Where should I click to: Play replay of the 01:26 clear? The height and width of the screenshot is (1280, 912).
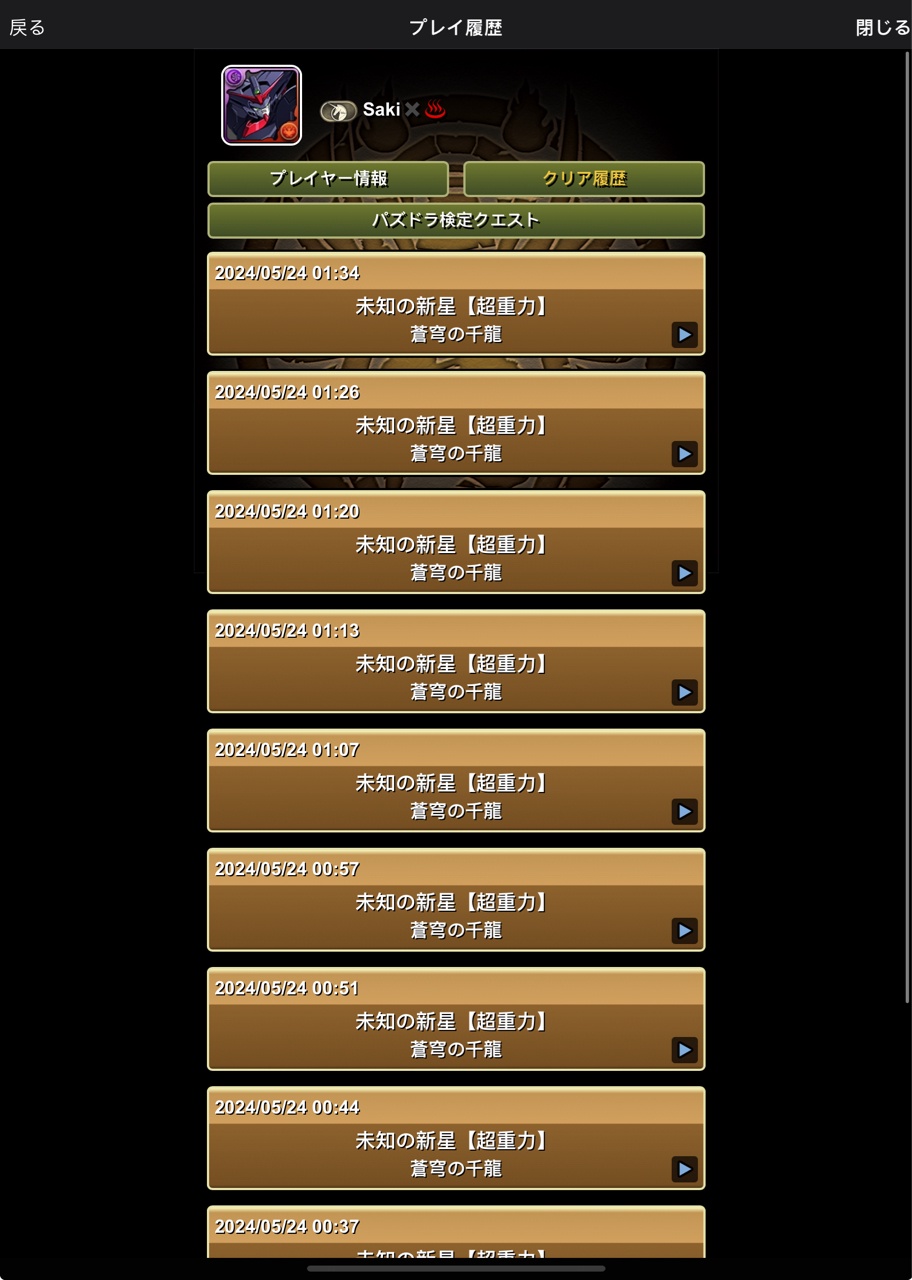(x=684, y=454)
